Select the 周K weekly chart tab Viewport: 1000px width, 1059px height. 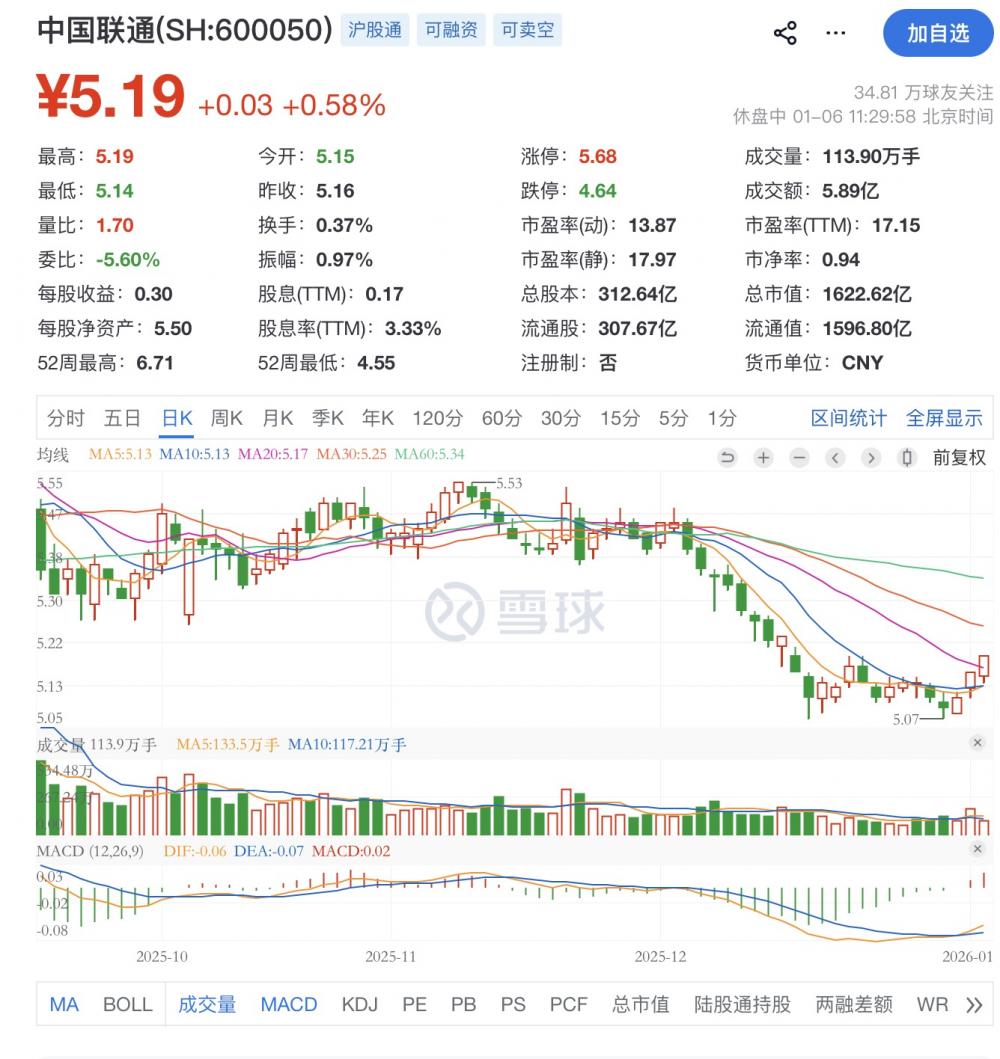(x=227, y=418)
